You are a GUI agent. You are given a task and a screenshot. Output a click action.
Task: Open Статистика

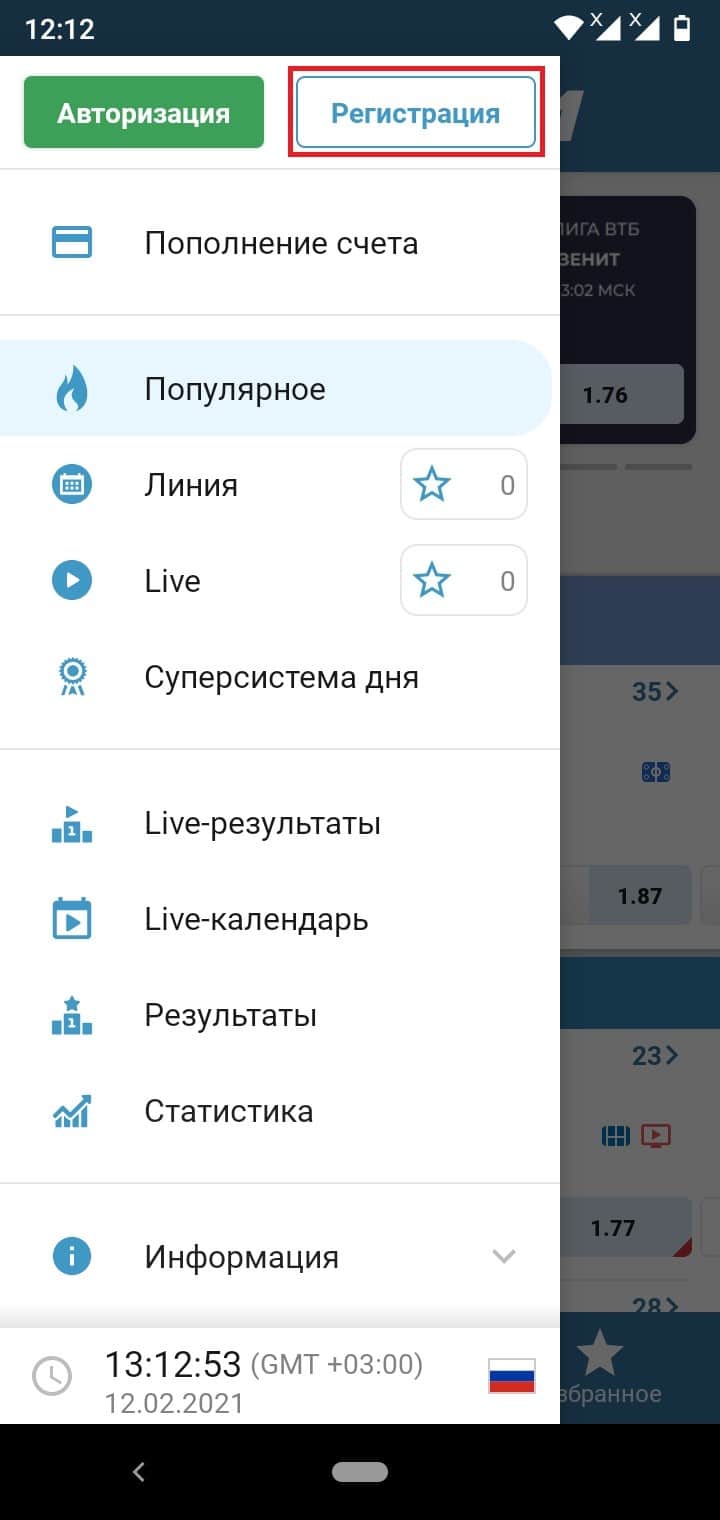pyautogui.click(x=280, y=1111)
